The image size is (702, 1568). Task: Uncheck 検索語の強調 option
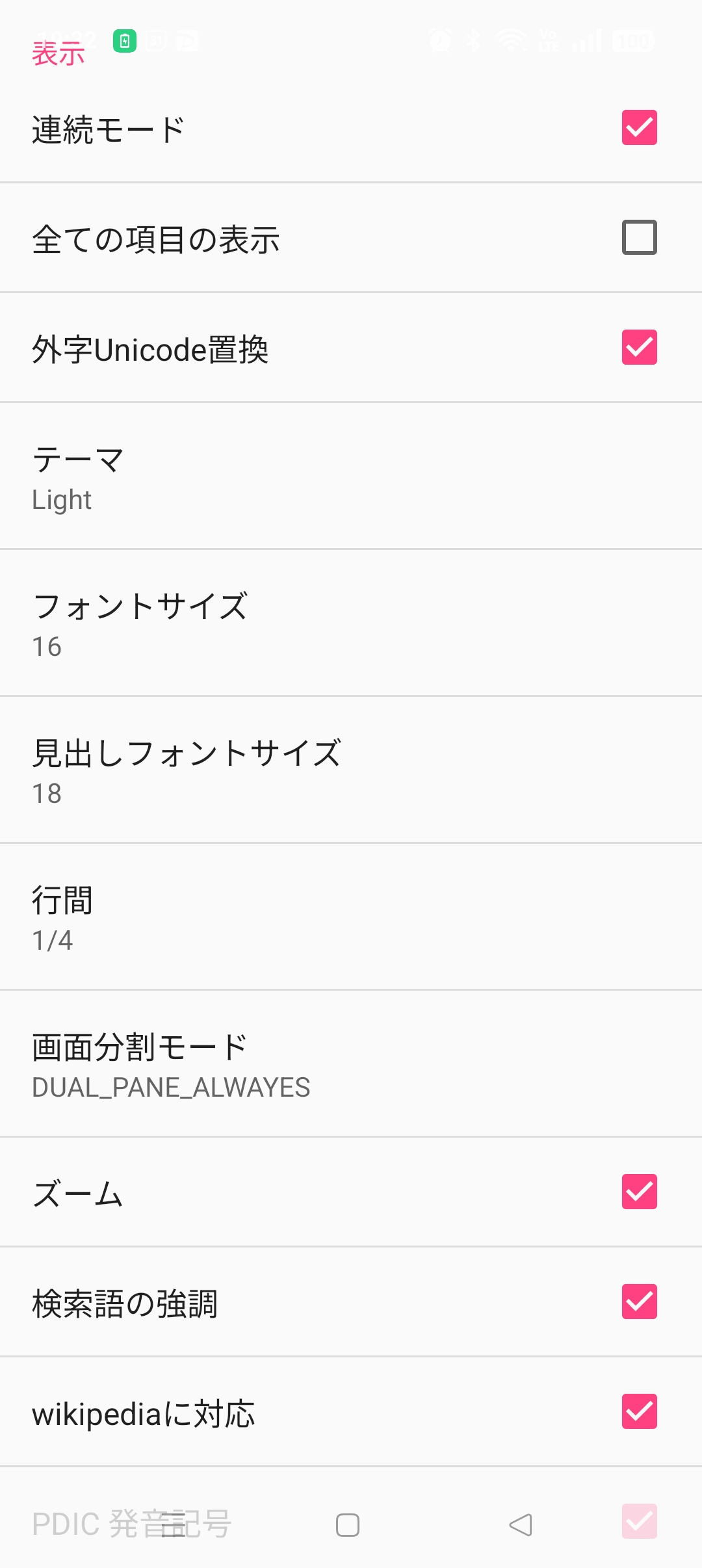[639, 1301]
